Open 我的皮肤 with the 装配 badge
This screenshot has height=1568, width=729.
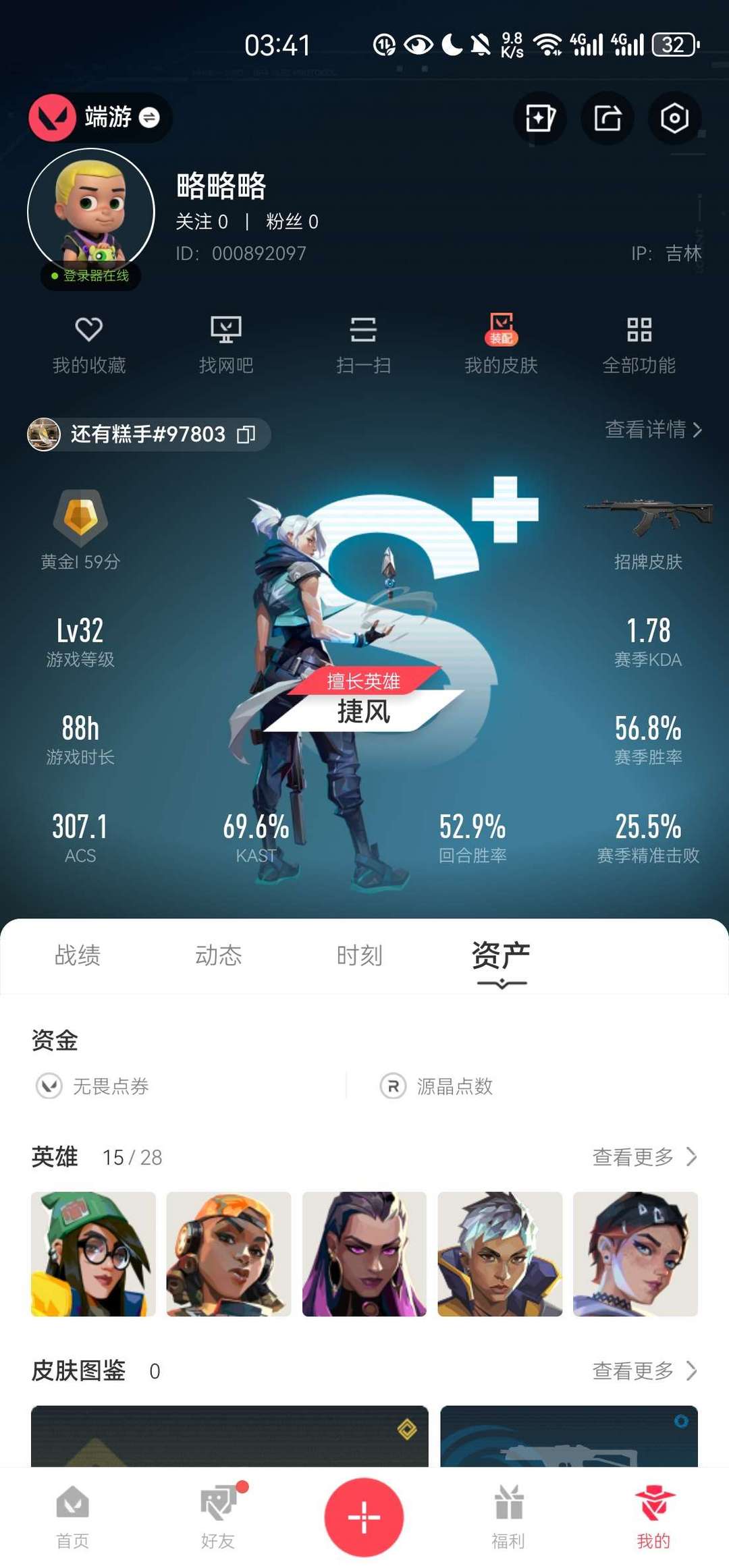[x=500, y=344]
